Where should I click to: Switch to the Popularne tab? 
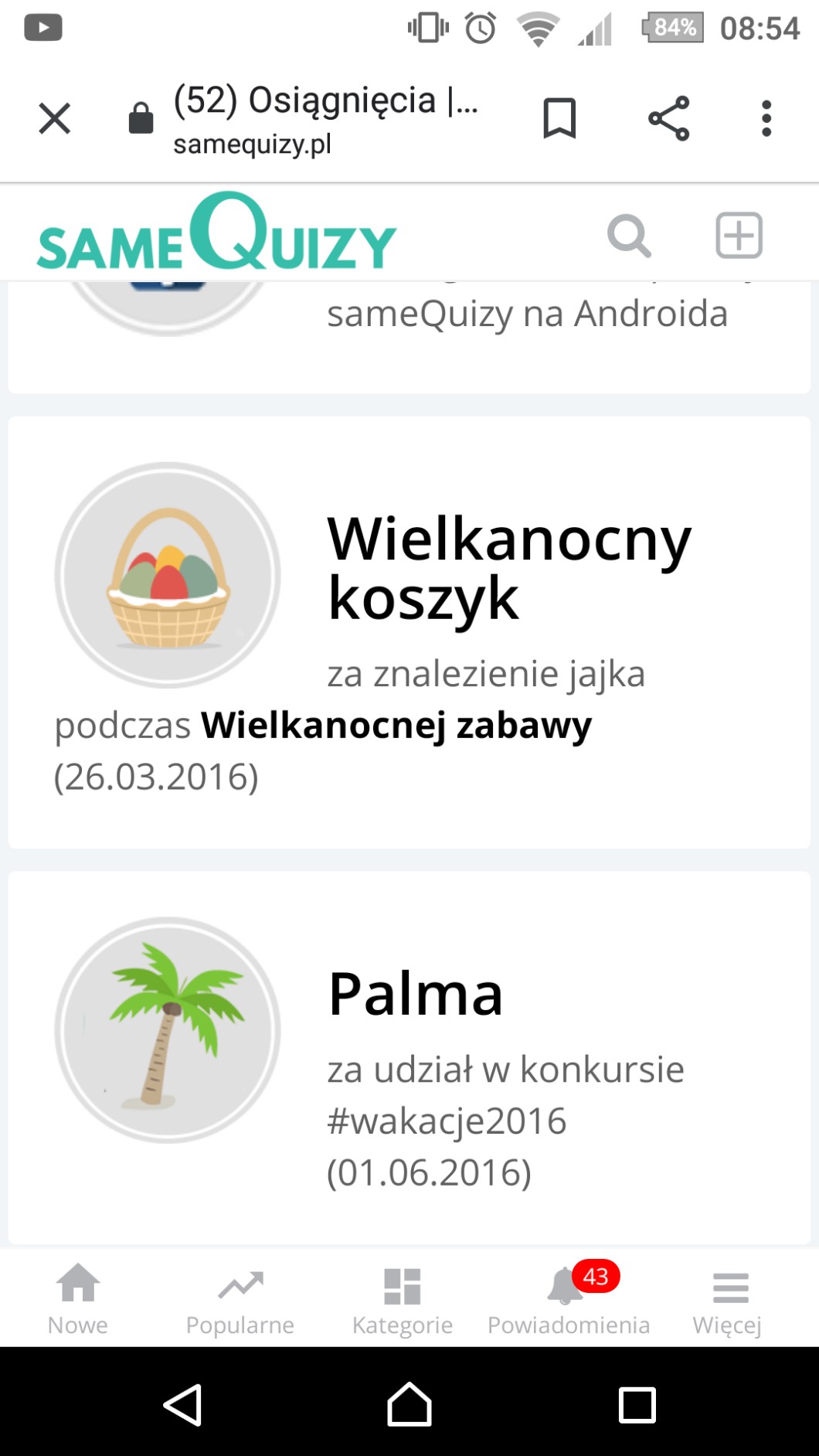(240, 1298)
